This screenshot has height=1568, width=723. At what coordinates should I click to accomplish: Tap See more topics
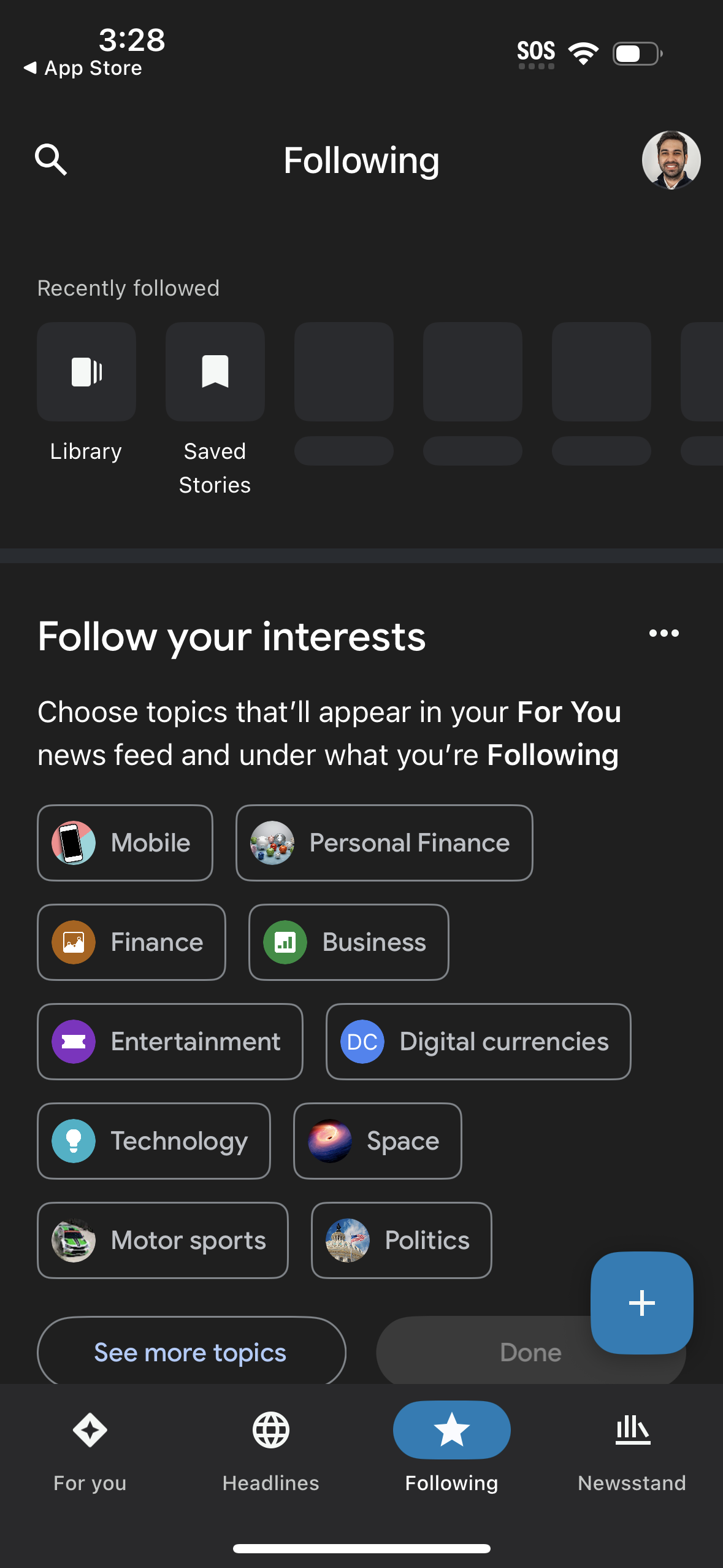191,1351
